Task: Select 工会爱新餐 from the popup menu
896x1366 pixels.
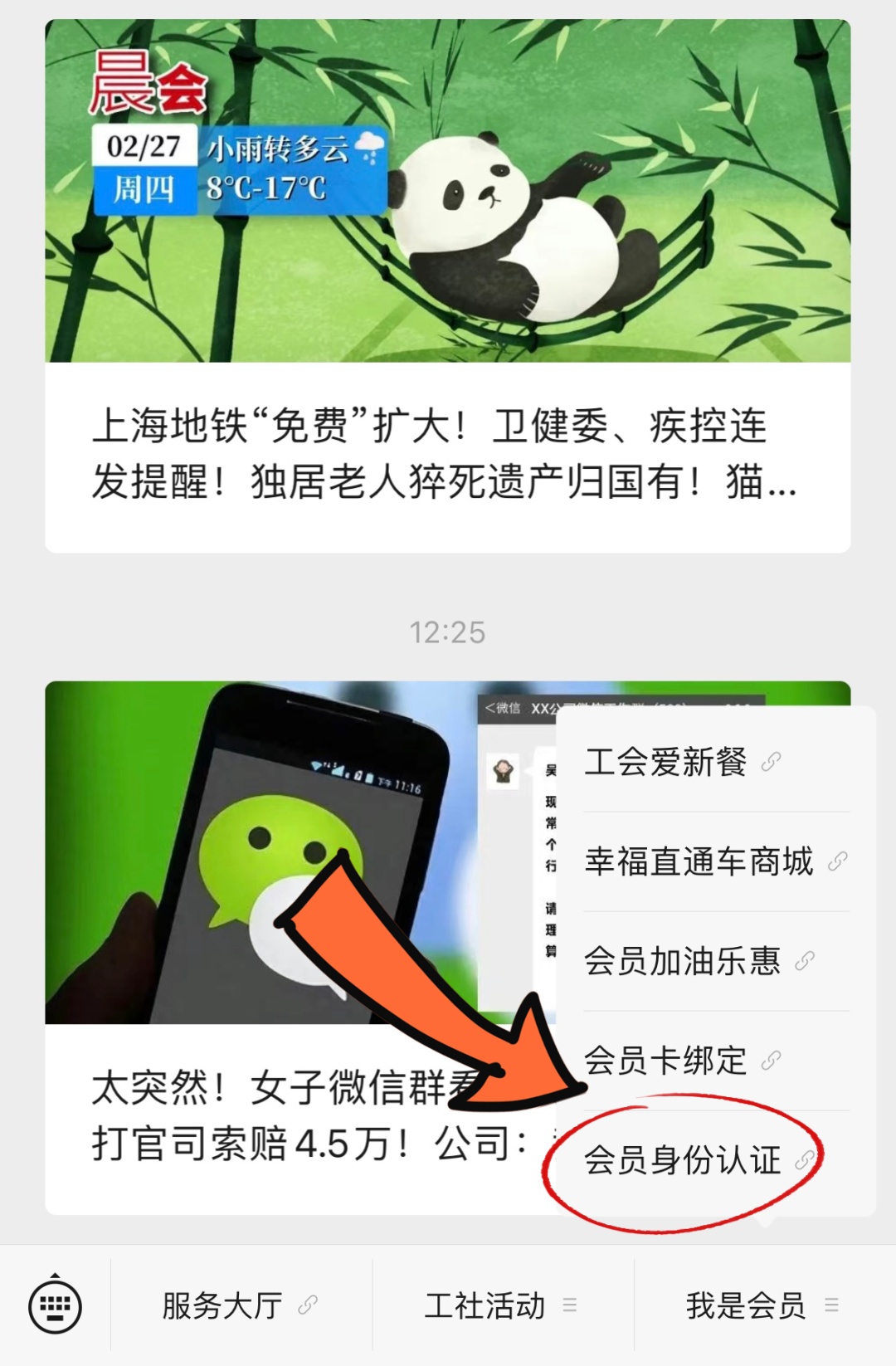Action: (717, 762)
